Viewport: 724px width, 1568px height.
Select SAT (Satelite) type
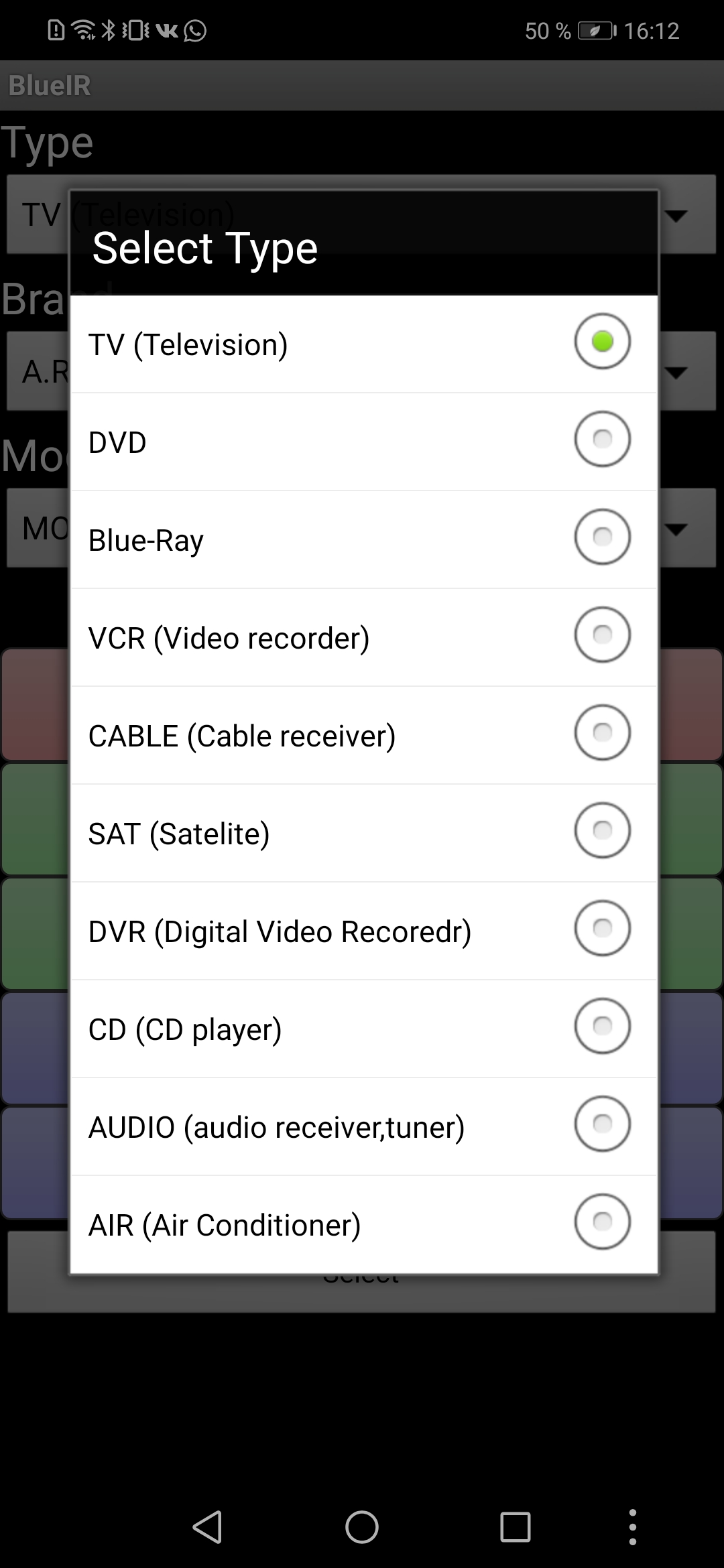click(x=364, y=833)
